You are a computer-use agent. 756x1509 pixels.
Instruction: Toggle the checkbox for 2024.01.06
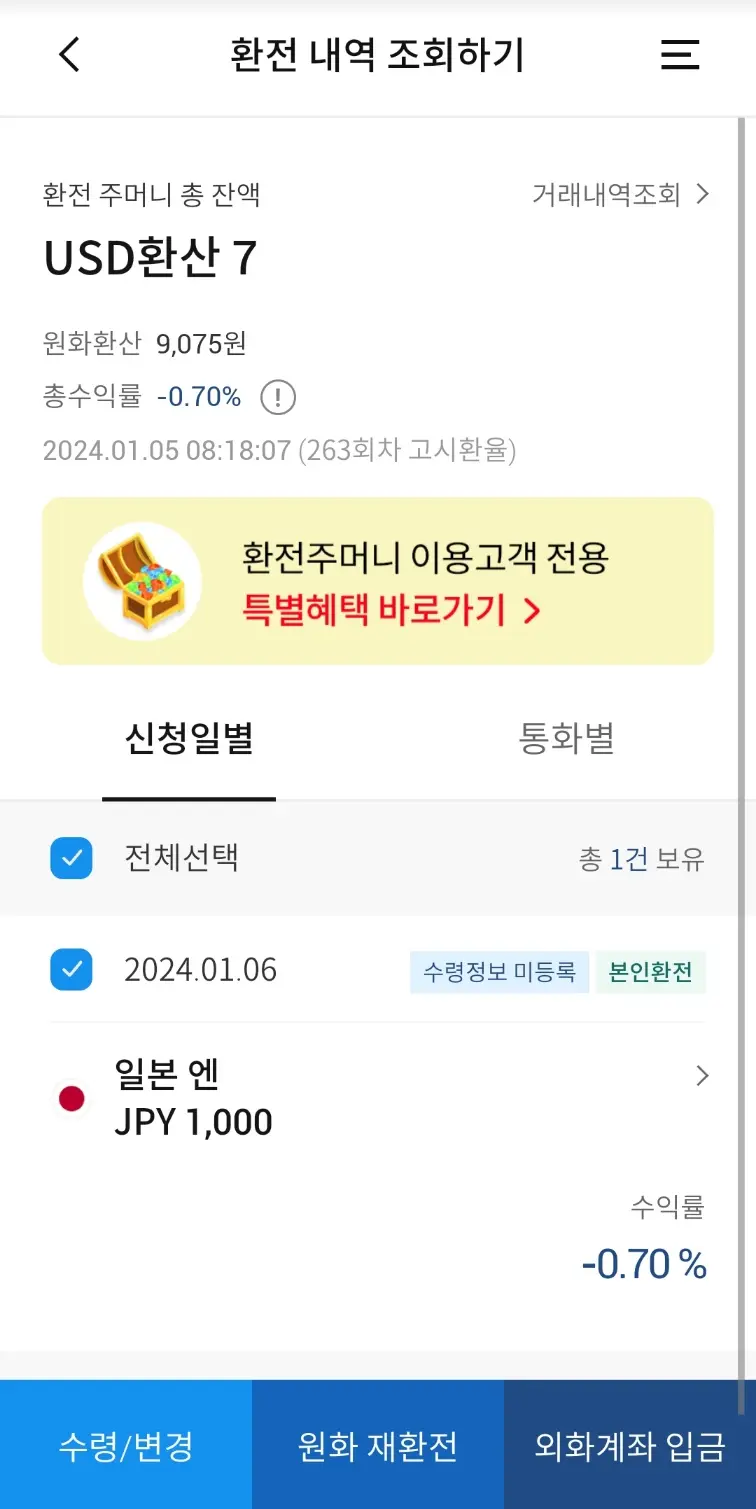[x=70, y=968]
